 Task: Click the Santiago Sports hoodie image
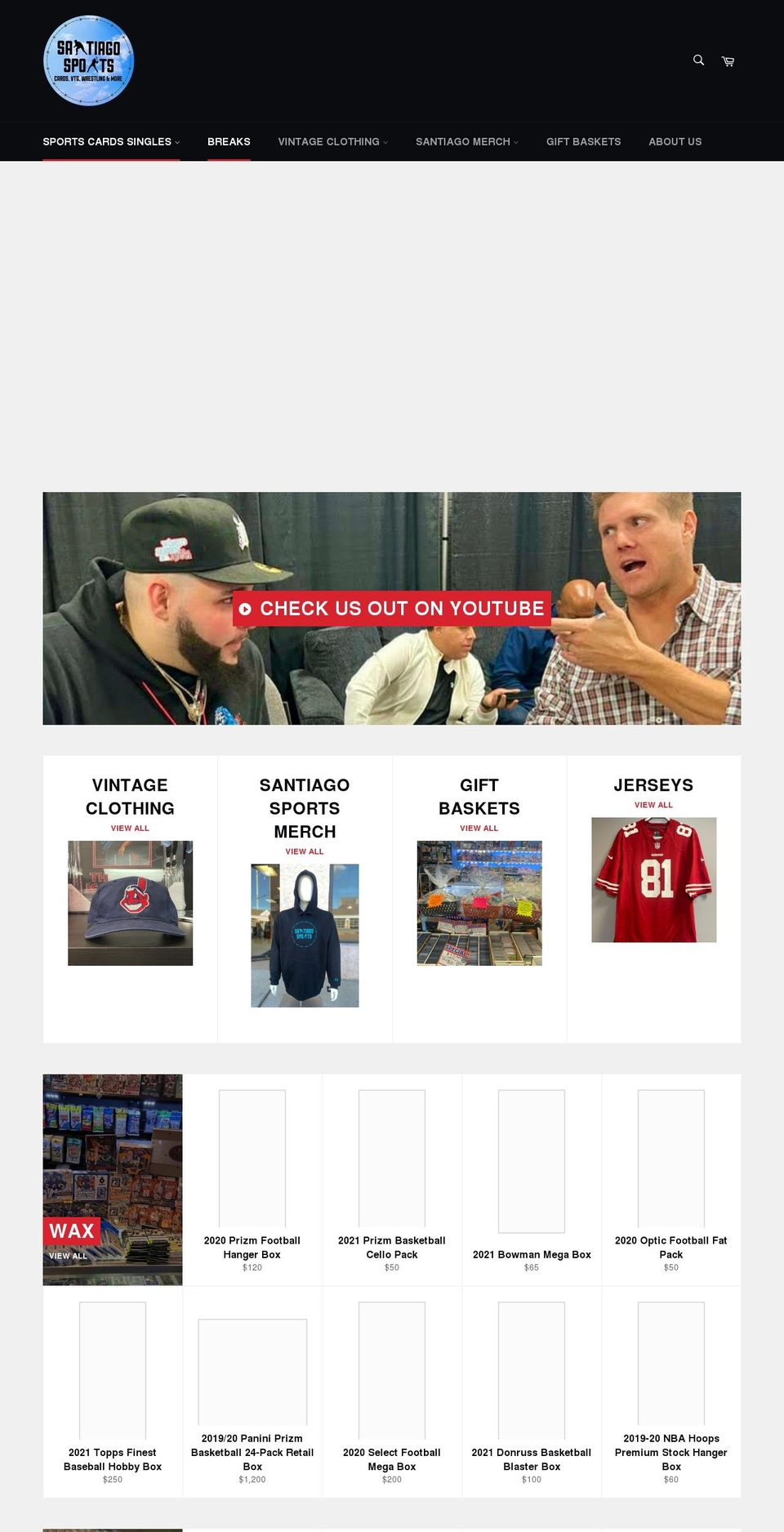[305, 935]
